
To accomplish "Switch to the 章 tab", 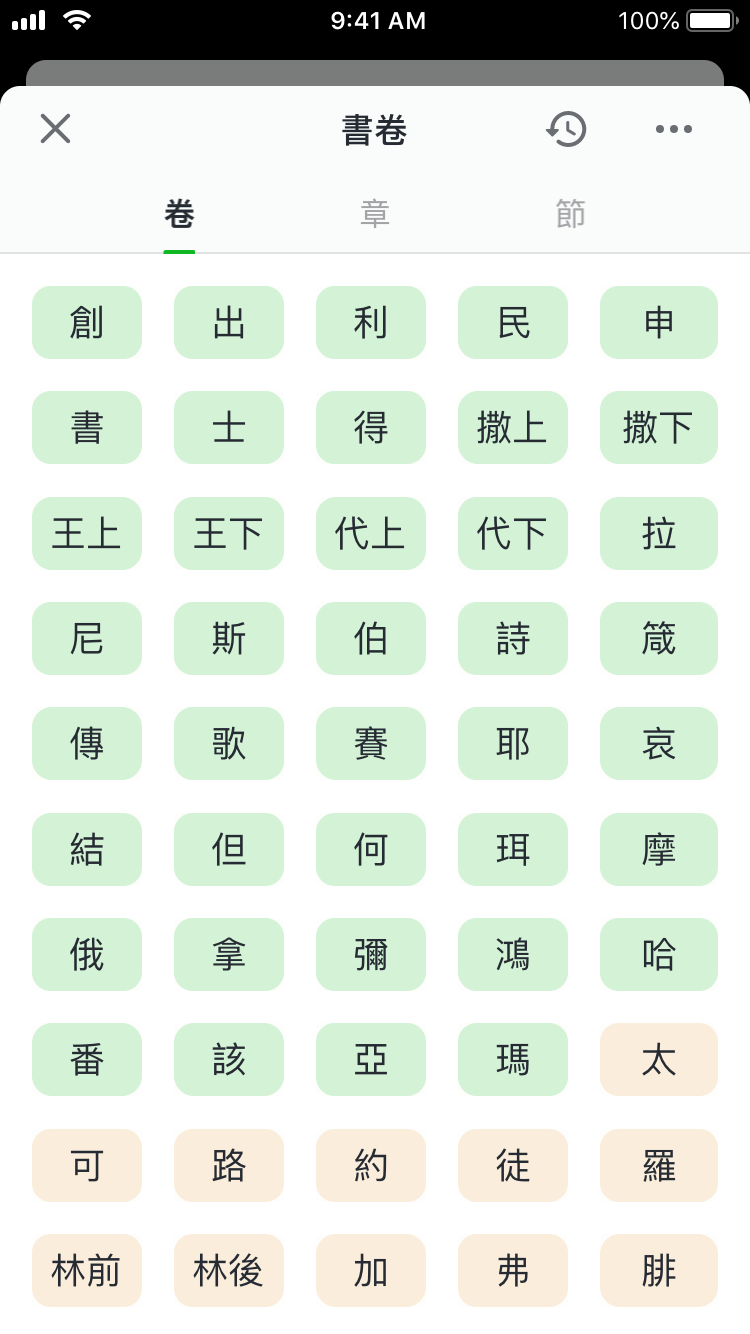I will 375,215.
